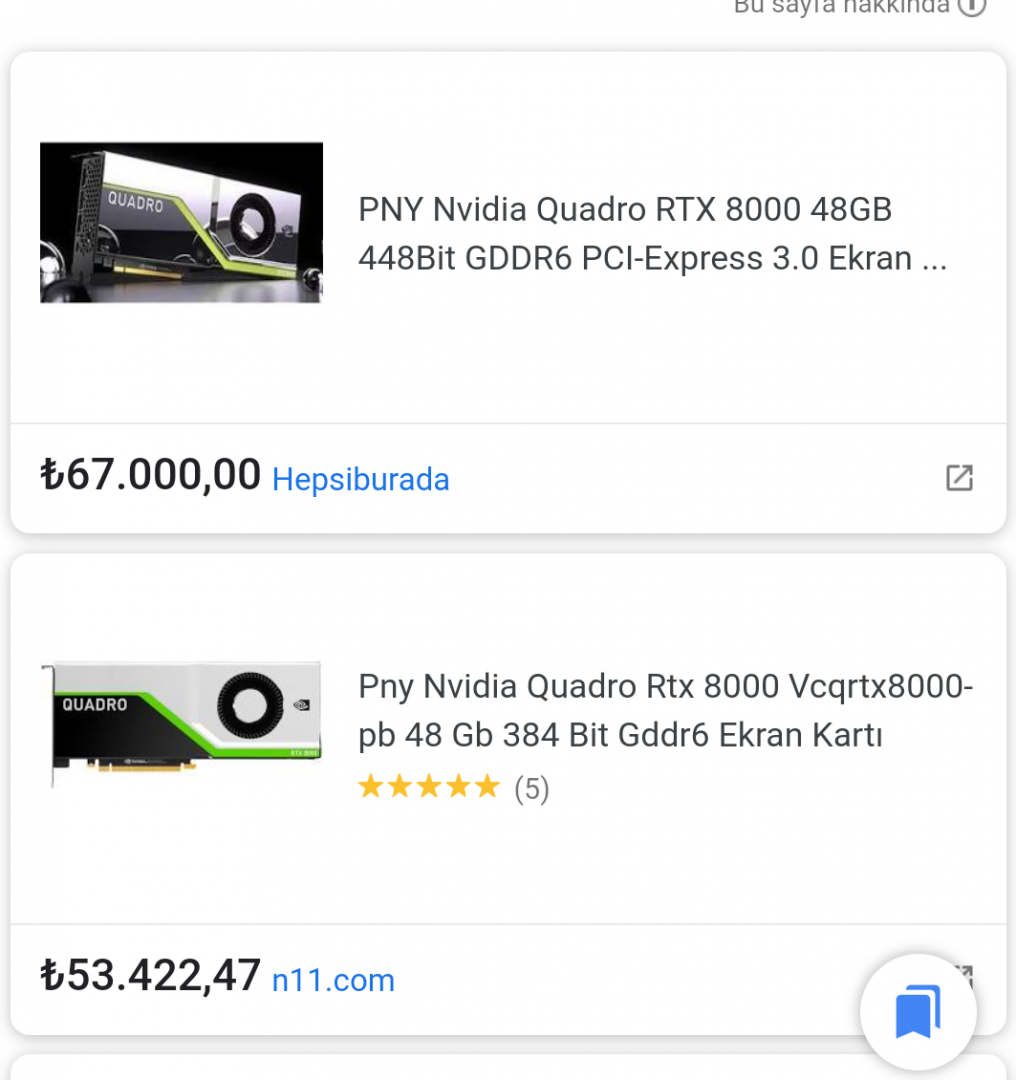Open the n11.com store link
This screenshot has height=1080, width=1016.
coord(333,980)
